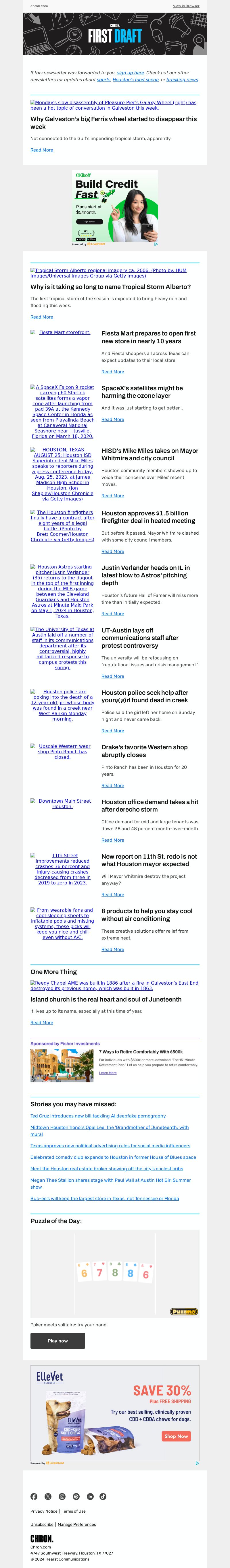Open Read More for Fiesta Mart story

[x=112, y=372]
